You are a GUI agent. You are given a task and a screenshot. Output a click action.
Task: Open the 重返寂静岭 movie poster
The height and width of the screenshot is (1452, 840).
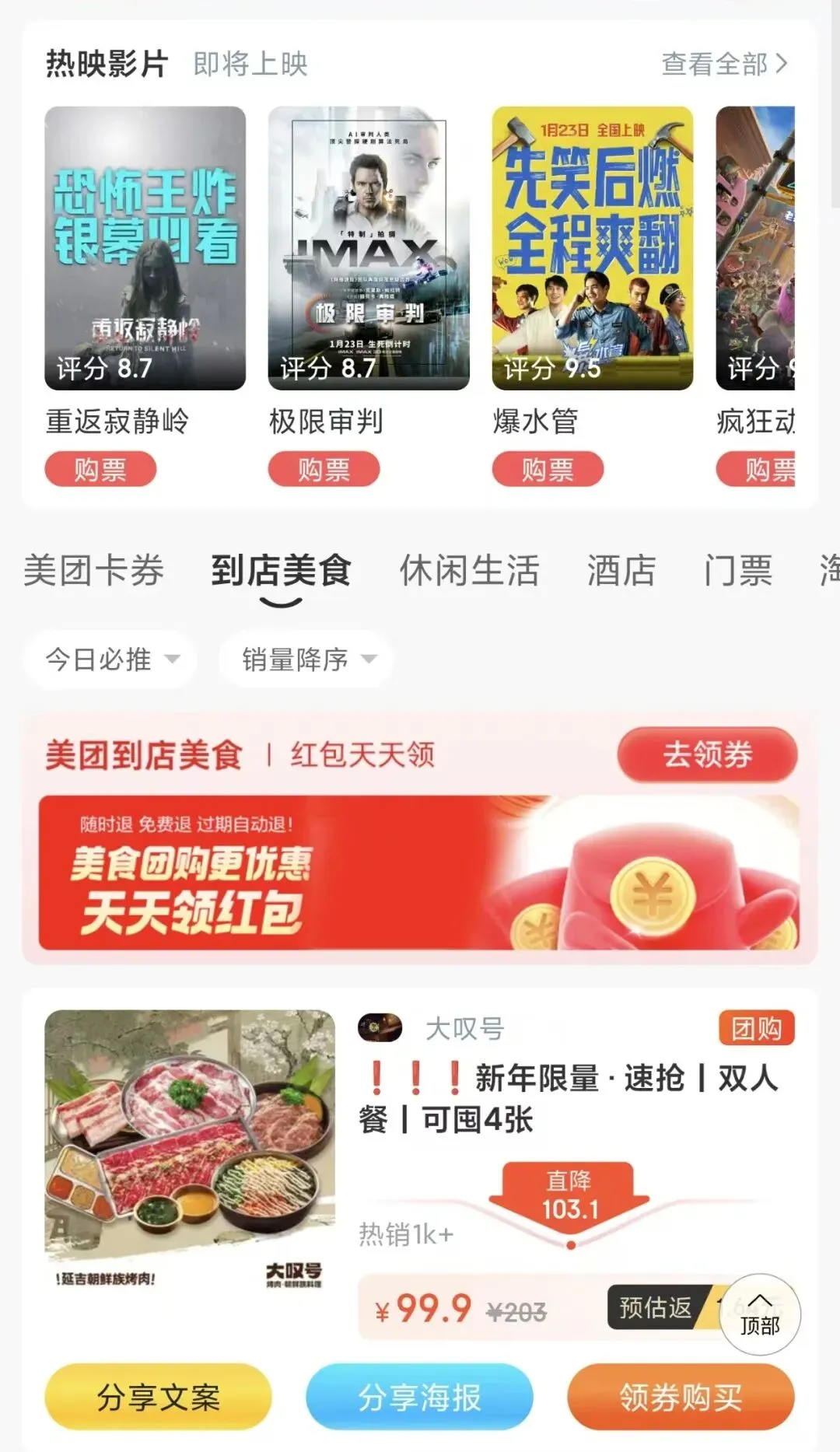tap(145, 248)
